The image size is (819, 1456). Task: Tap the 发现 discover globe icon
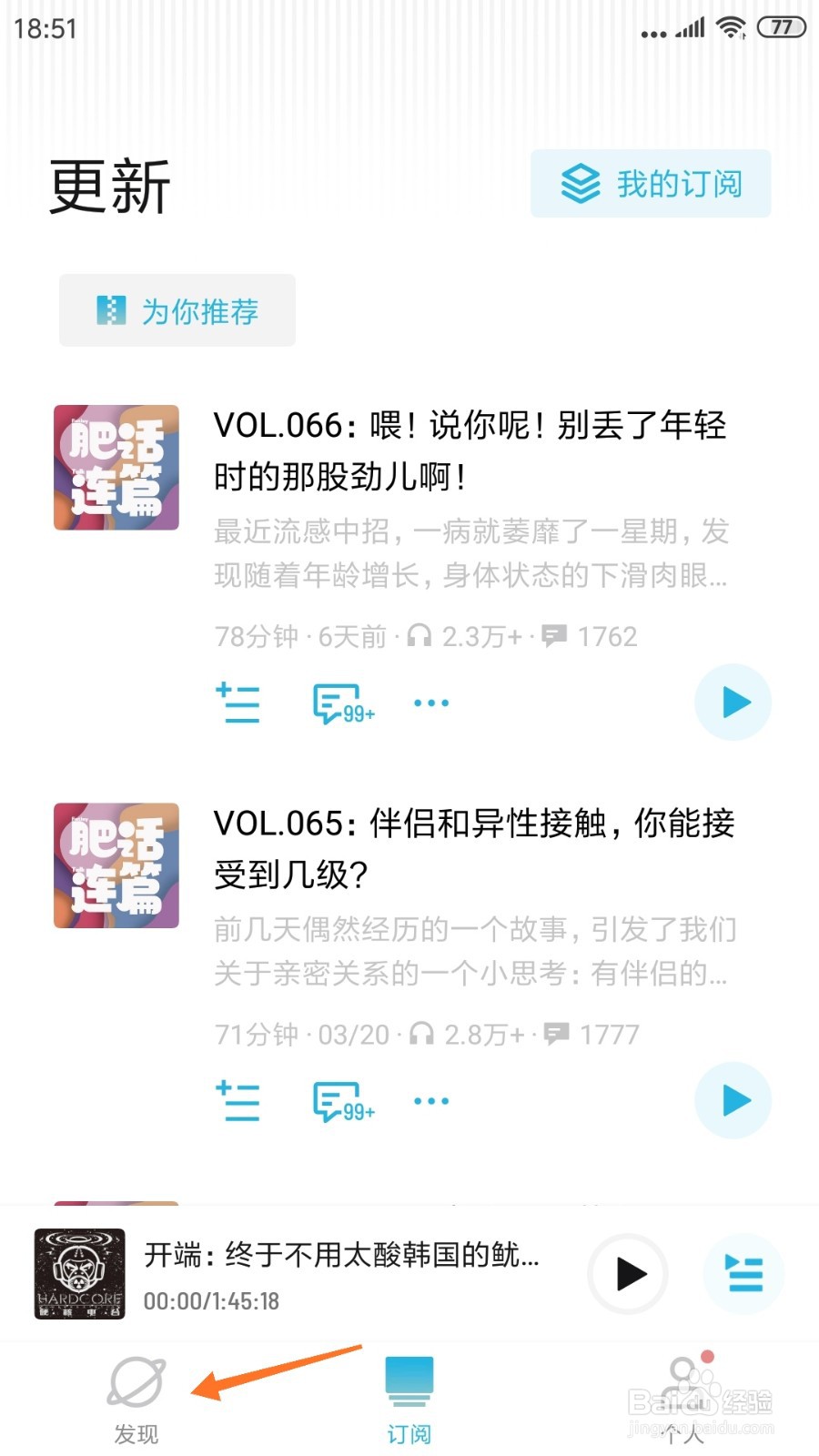click(136, 1383)
